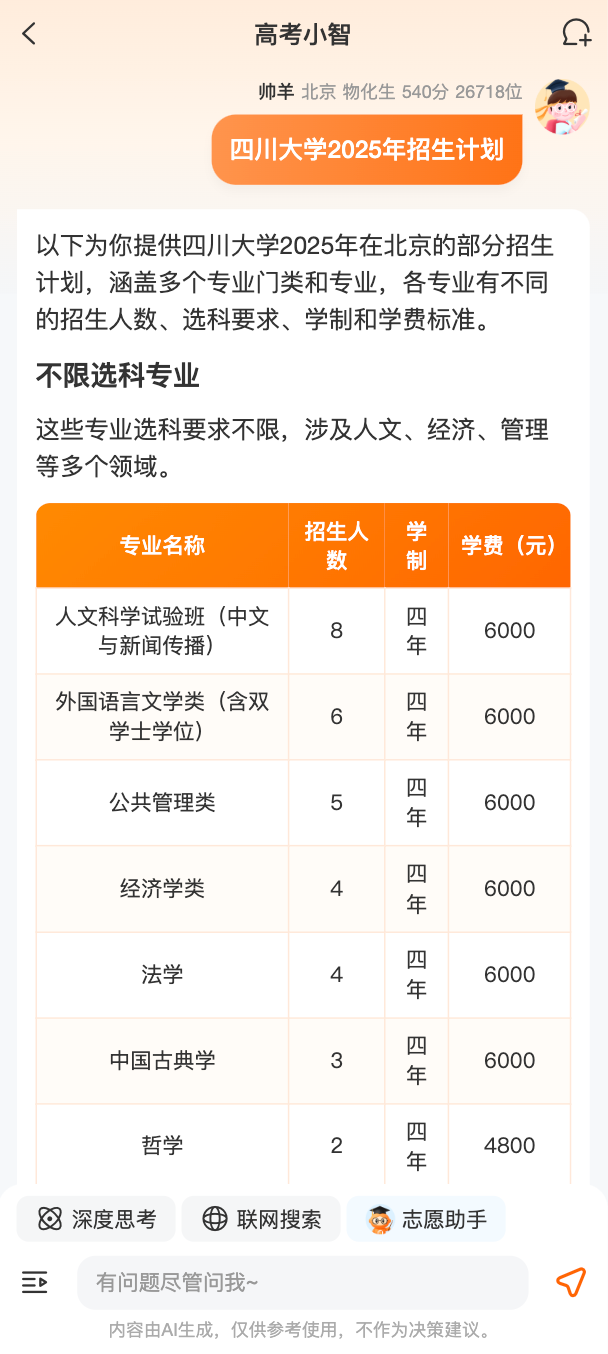This screenshot has height=1354, width=608.
Task: Focus the 有问题尽管问我 input box
Action: click(302, 1282)
